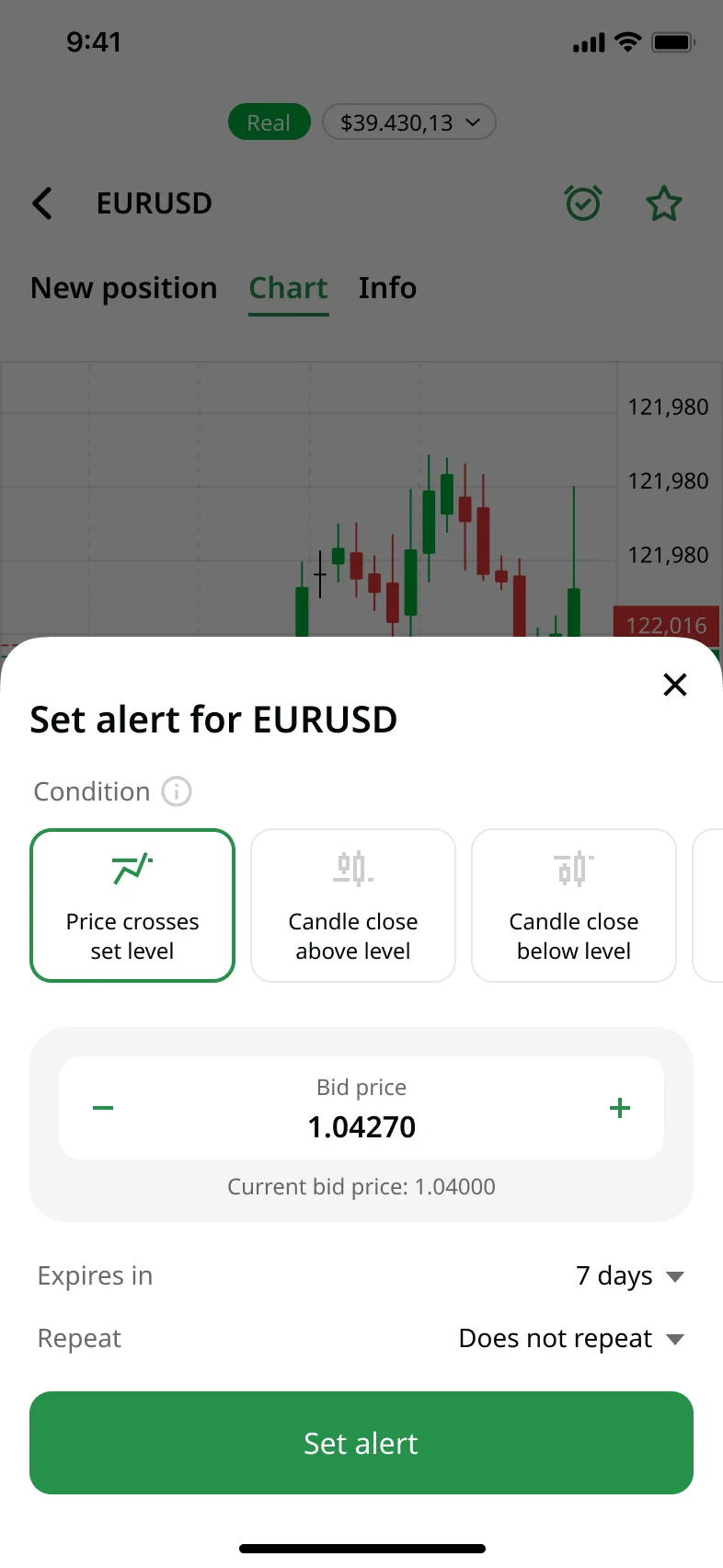Tap the Real account badge
This screenshot has height=1568, width=723.
pyautogui.click(x=269, y=121)
